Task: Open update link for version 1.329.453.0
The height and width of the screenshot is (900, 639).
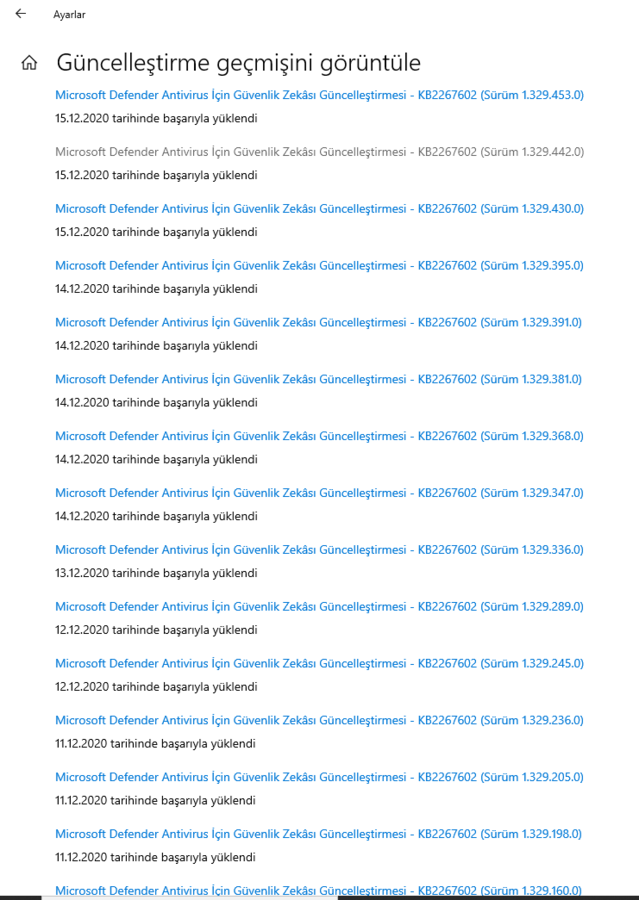Action: tap(319, 95)
